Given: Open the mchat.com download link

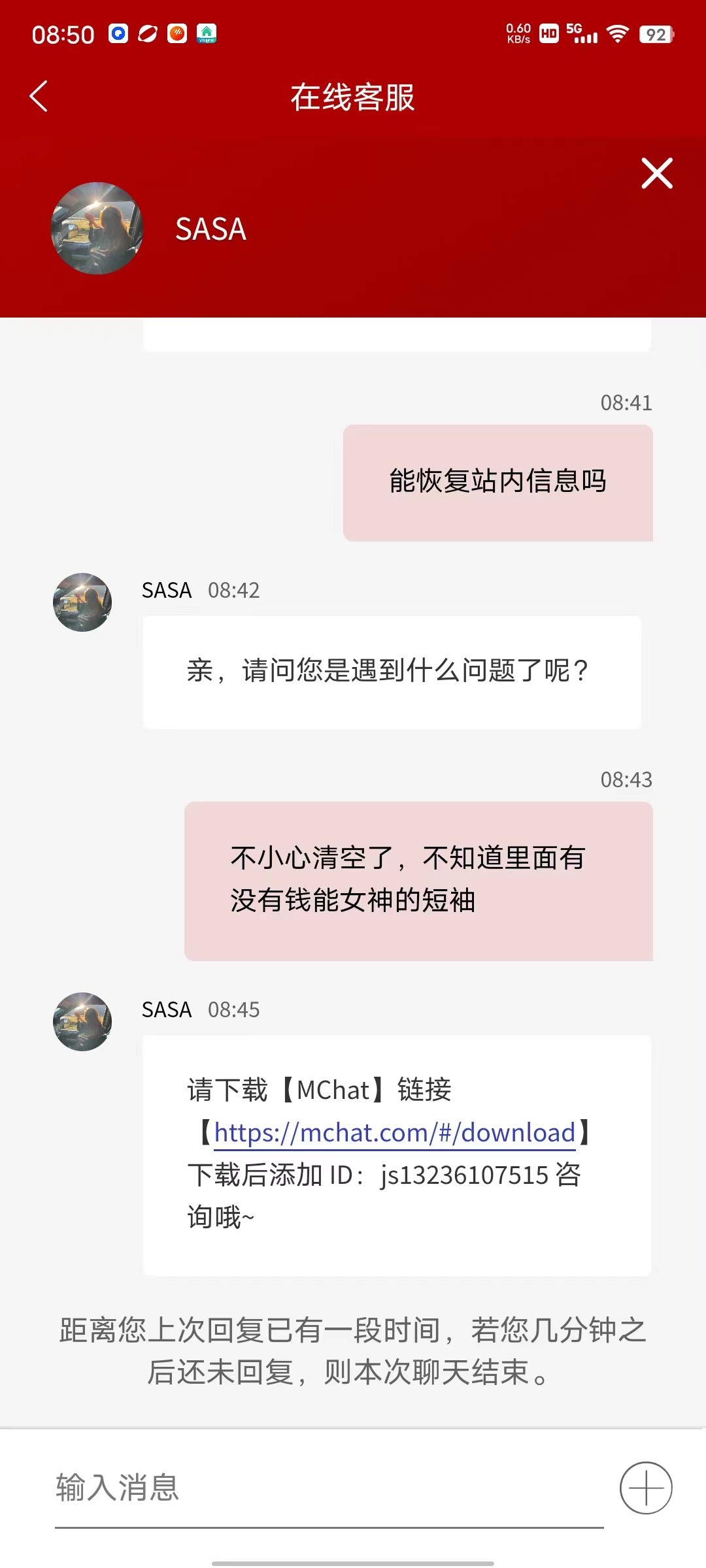Looking at the screenshot, I should (x=394, y=1133).
